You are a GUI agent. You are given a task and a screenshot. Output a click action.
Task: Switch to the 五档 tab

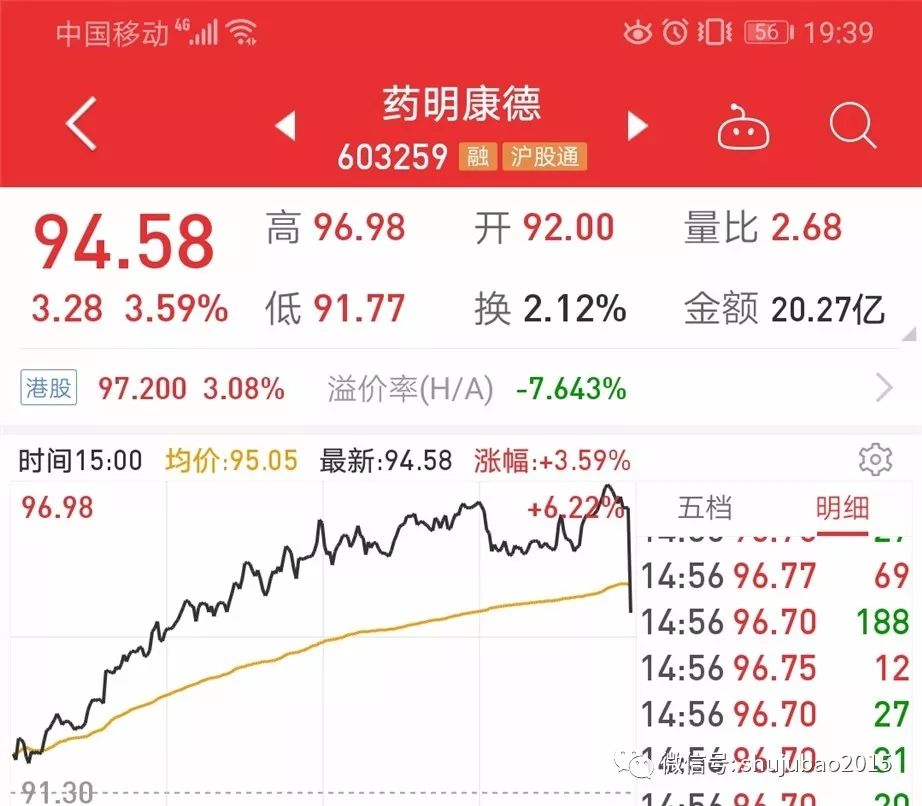click(x=705, y=508)
